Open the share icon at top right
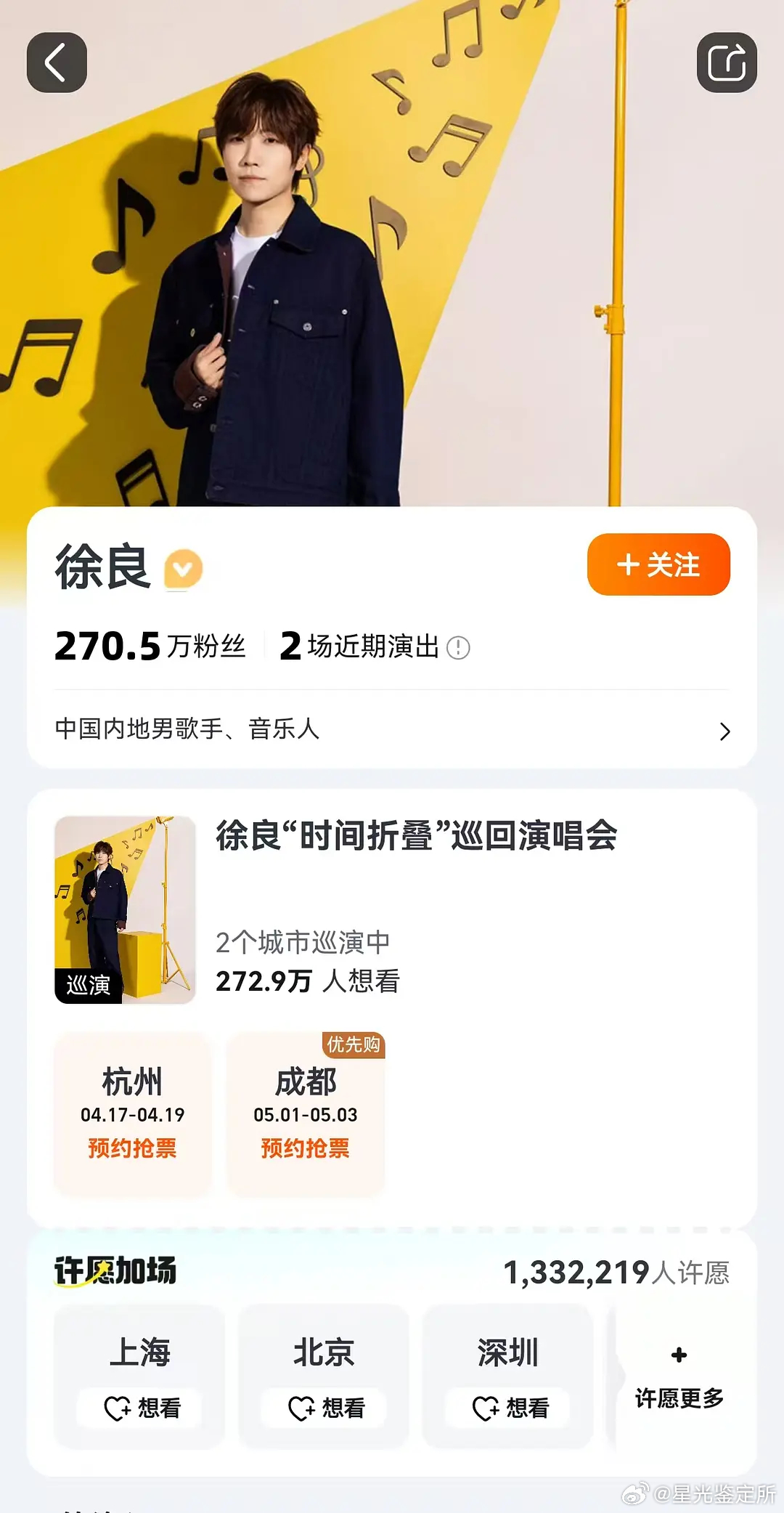784x1513 pixels. (x=727, y=64)
